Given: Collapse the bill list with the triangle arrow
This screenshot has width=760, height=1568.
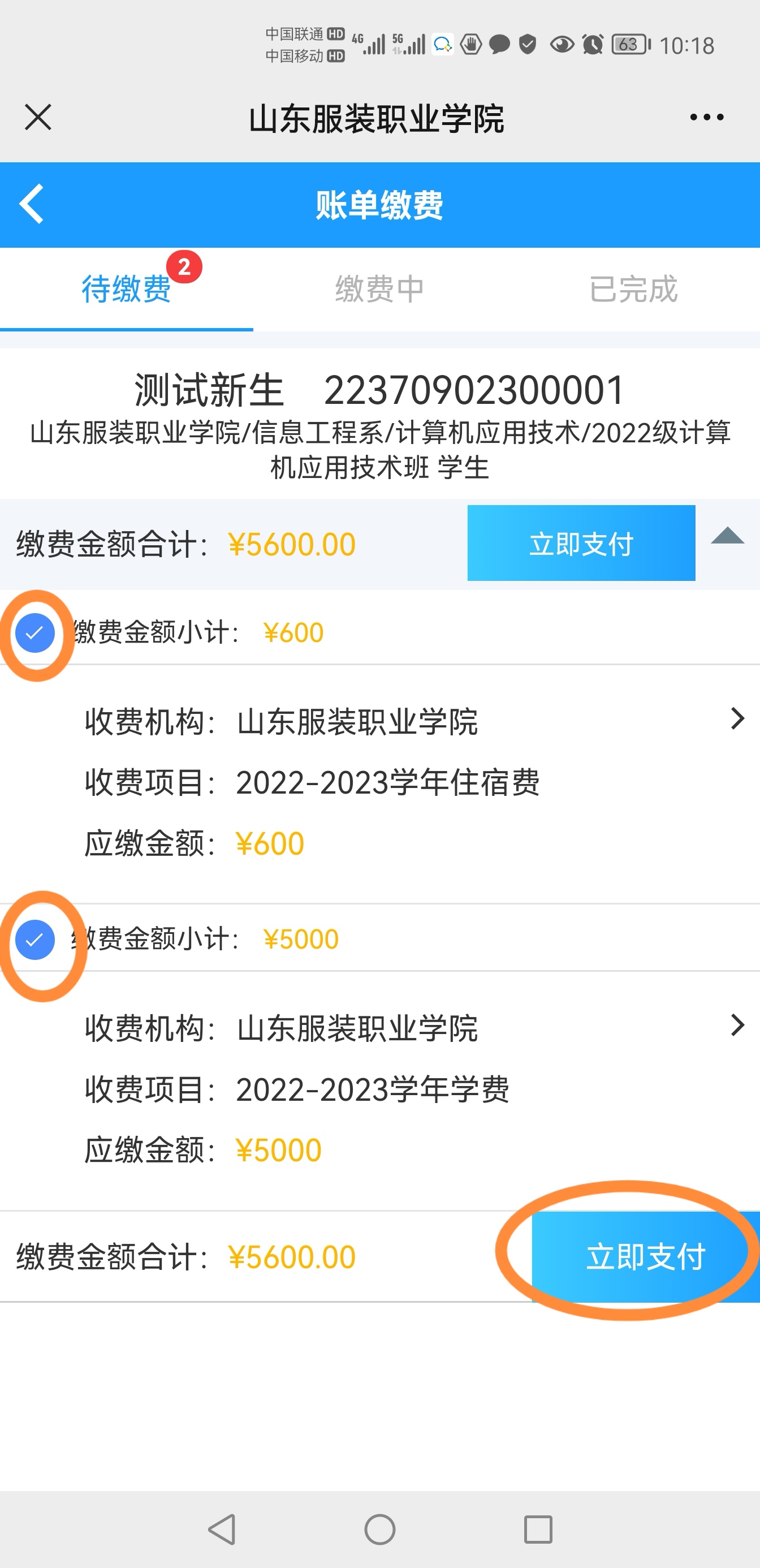Looking at the screenshot, I should [727, 536].
